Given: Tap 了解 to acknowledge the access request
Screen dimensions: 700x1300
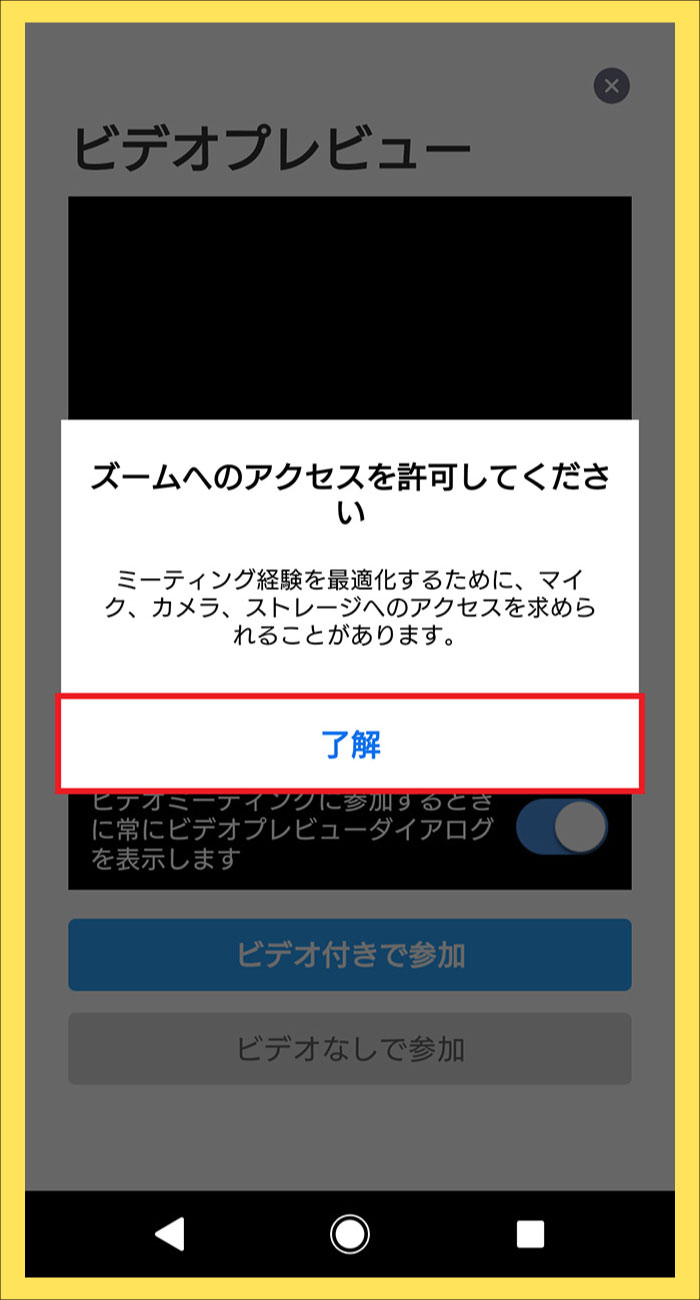Looking at the screenshot, I should 350,745.
